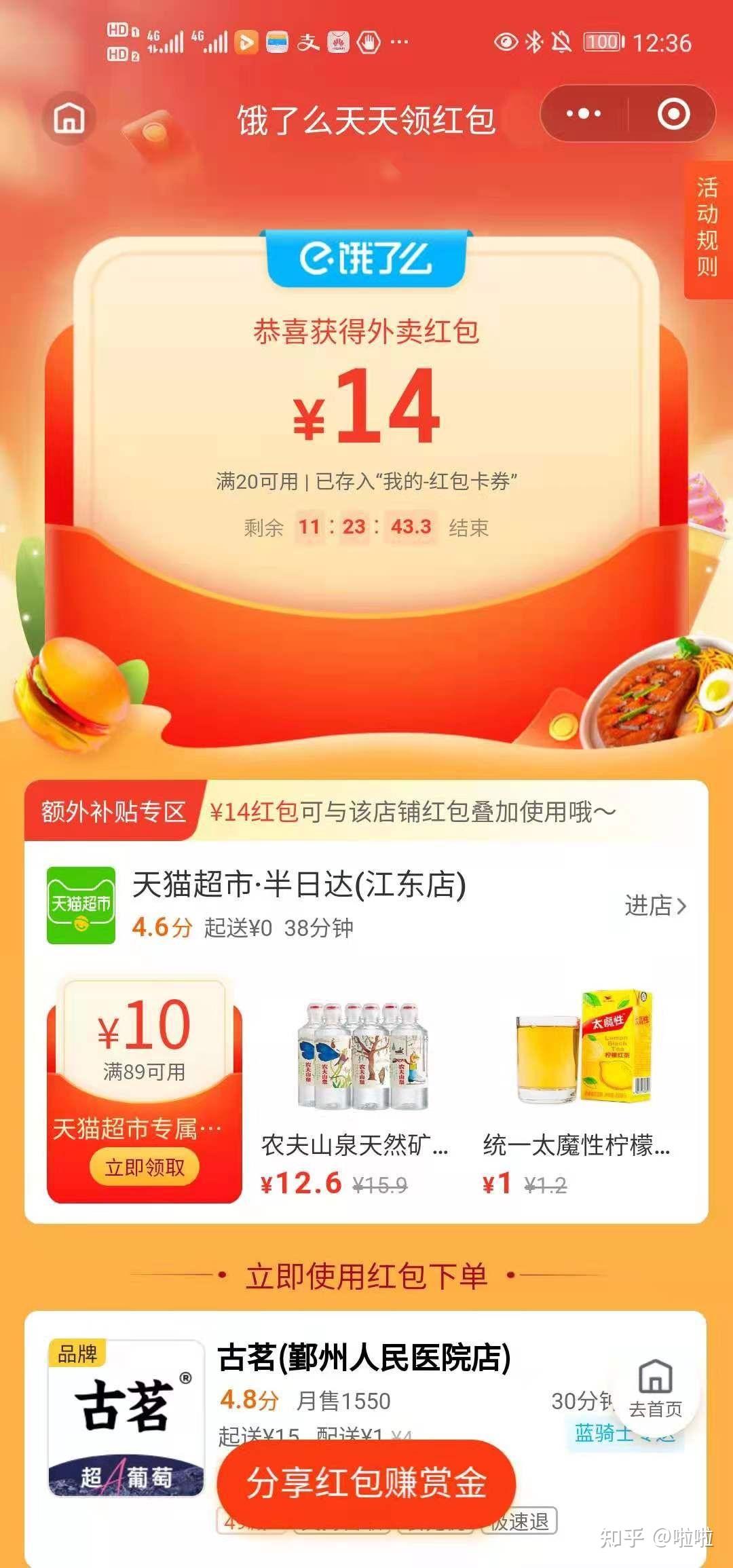This screenshot has width=733, height=1568.
Task: Open 活动规则 activity rules tab
Action: point(707,228)
